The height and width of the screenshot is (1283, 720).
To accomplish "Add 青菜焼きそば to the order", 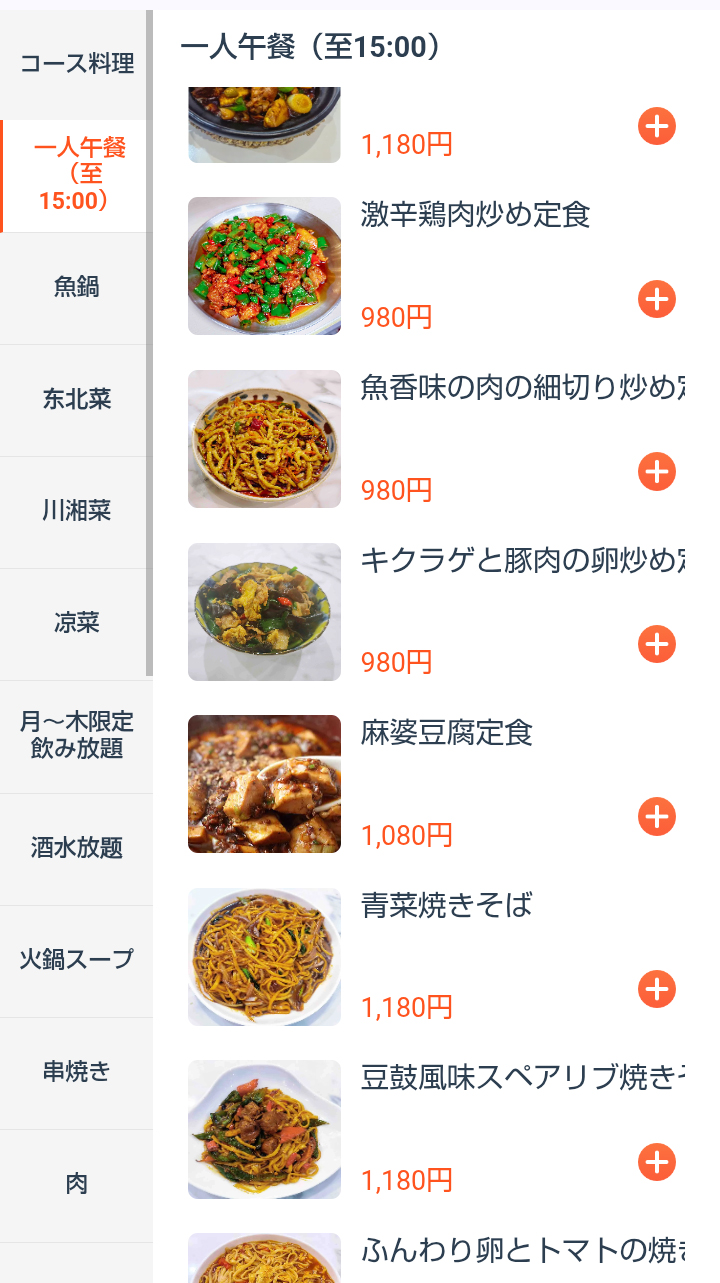I will click(x=657, y=989).
